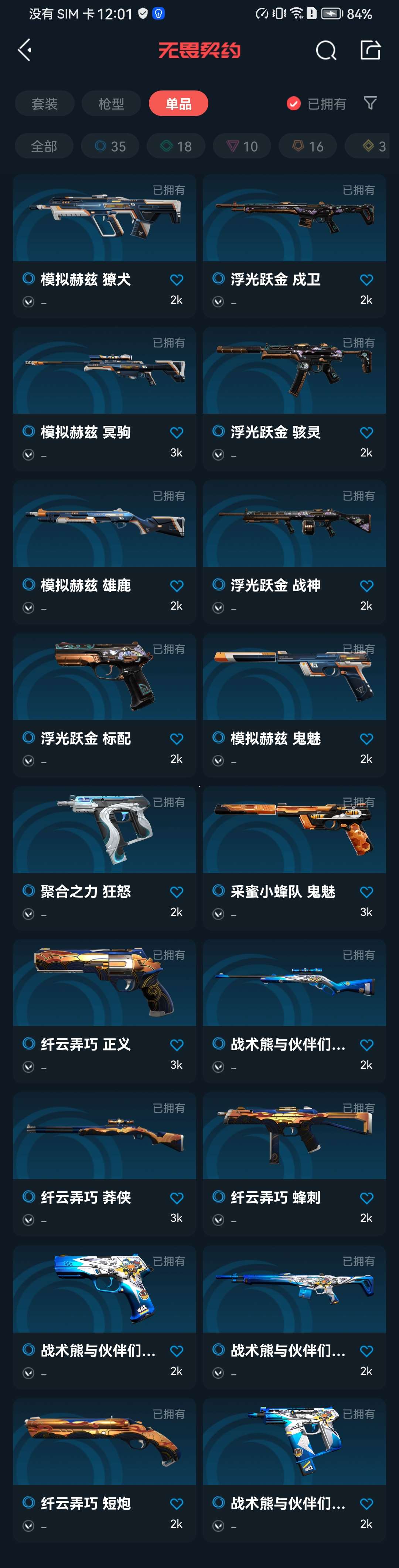
Task: Filter by the orange tier chip 16
Action: pos(308,146)
